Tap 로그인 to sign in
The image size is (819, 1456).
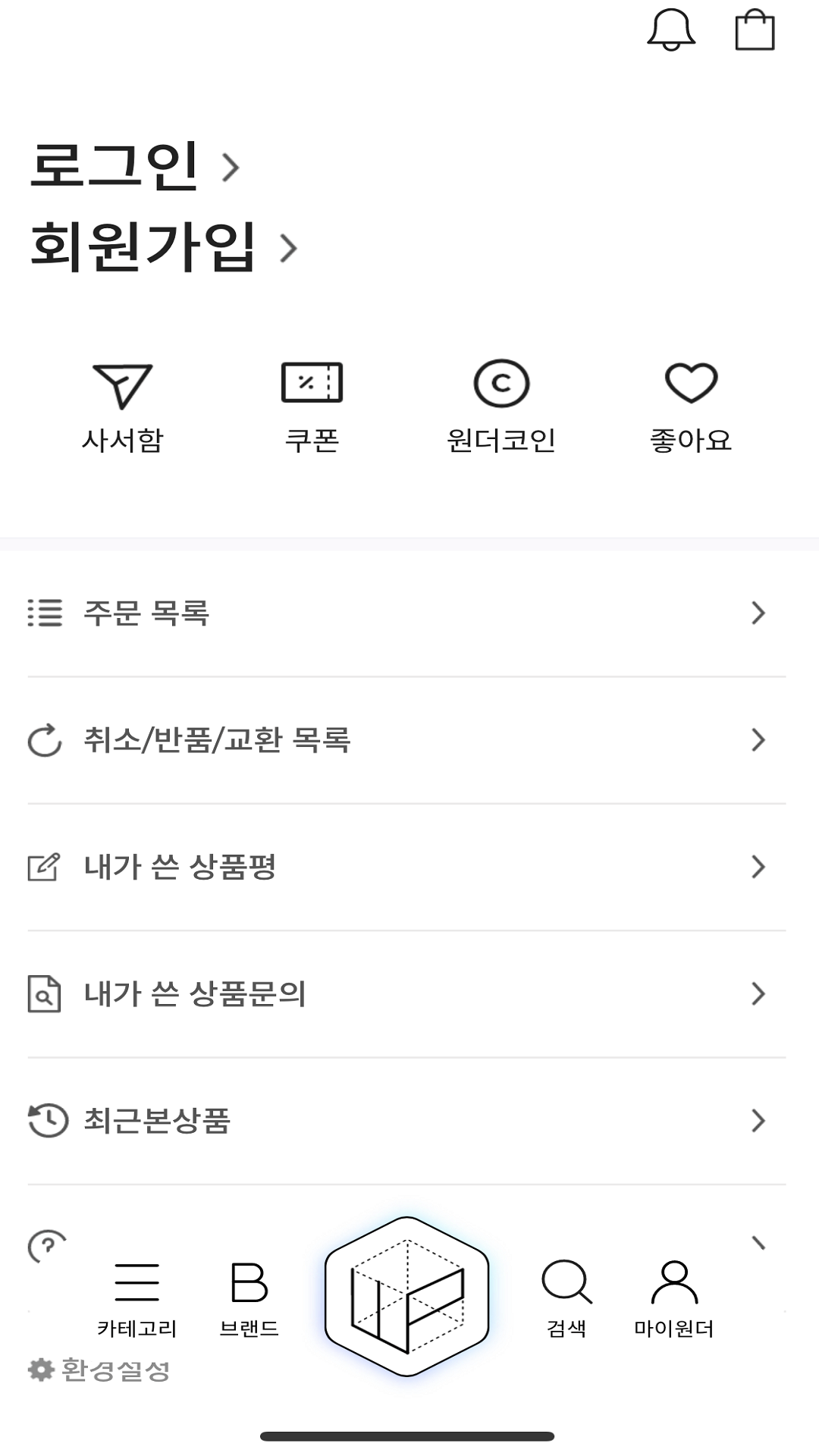pyautogui.click(x=134, y=166)
